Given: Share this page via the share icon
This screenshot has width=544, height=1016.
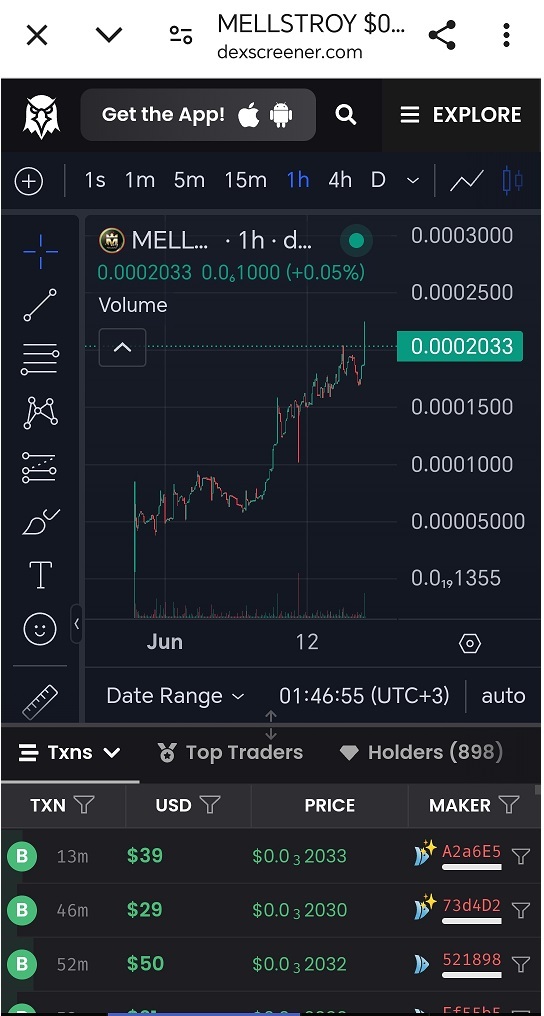Looking at the screenshot, I should point(442,35).
